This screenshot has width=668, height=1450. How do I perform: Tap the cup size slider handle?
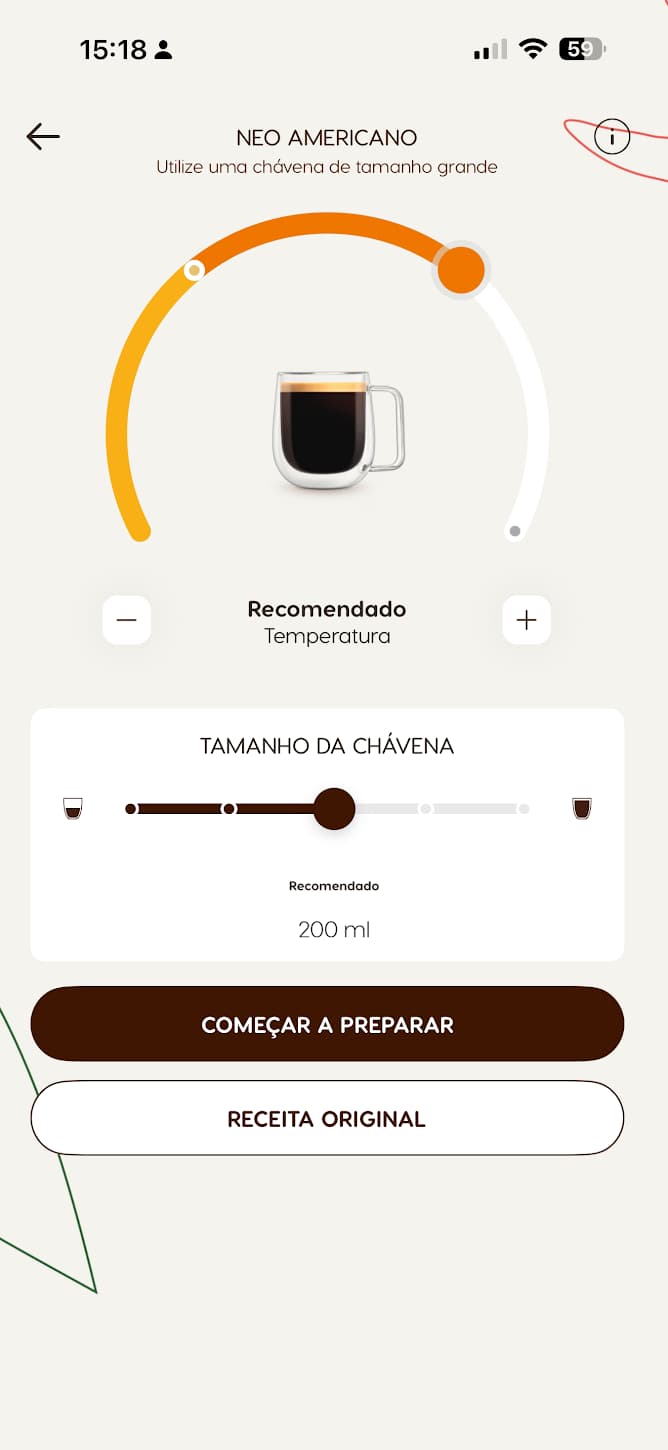(x=334, y=808)
